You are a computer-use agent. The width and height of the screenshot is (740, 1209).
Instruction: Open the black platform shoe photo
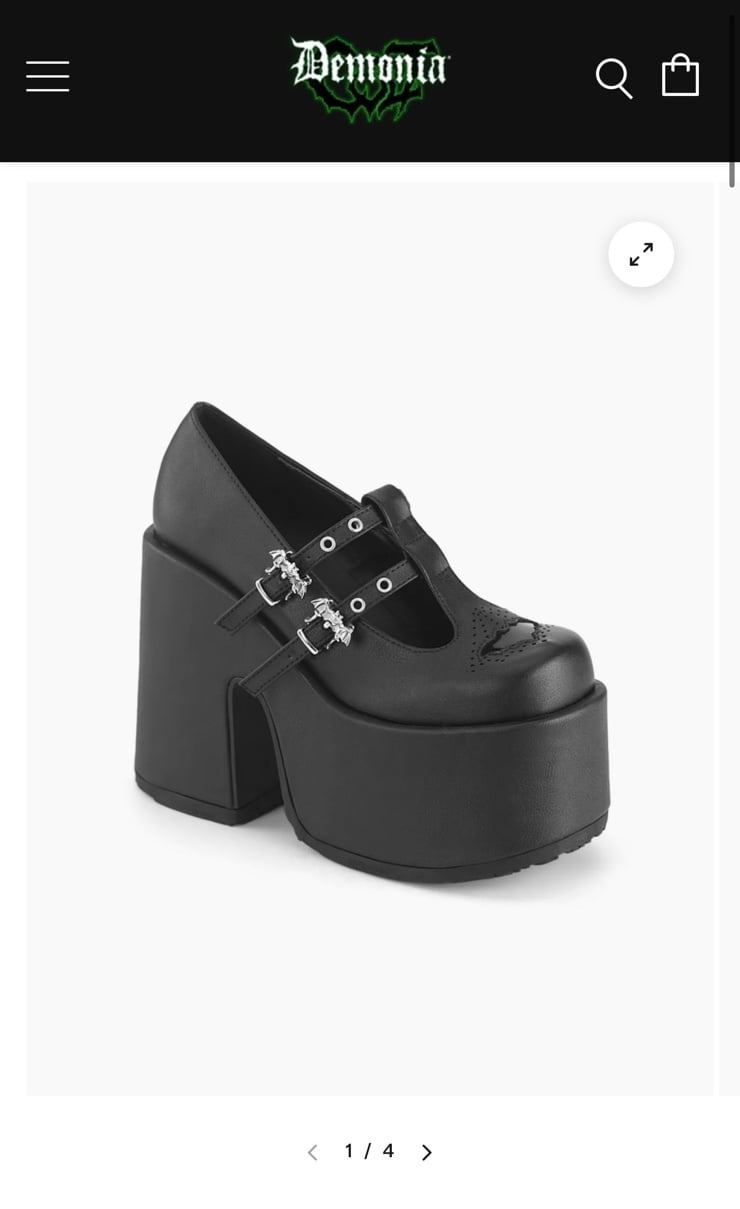[x=370, y=638]
